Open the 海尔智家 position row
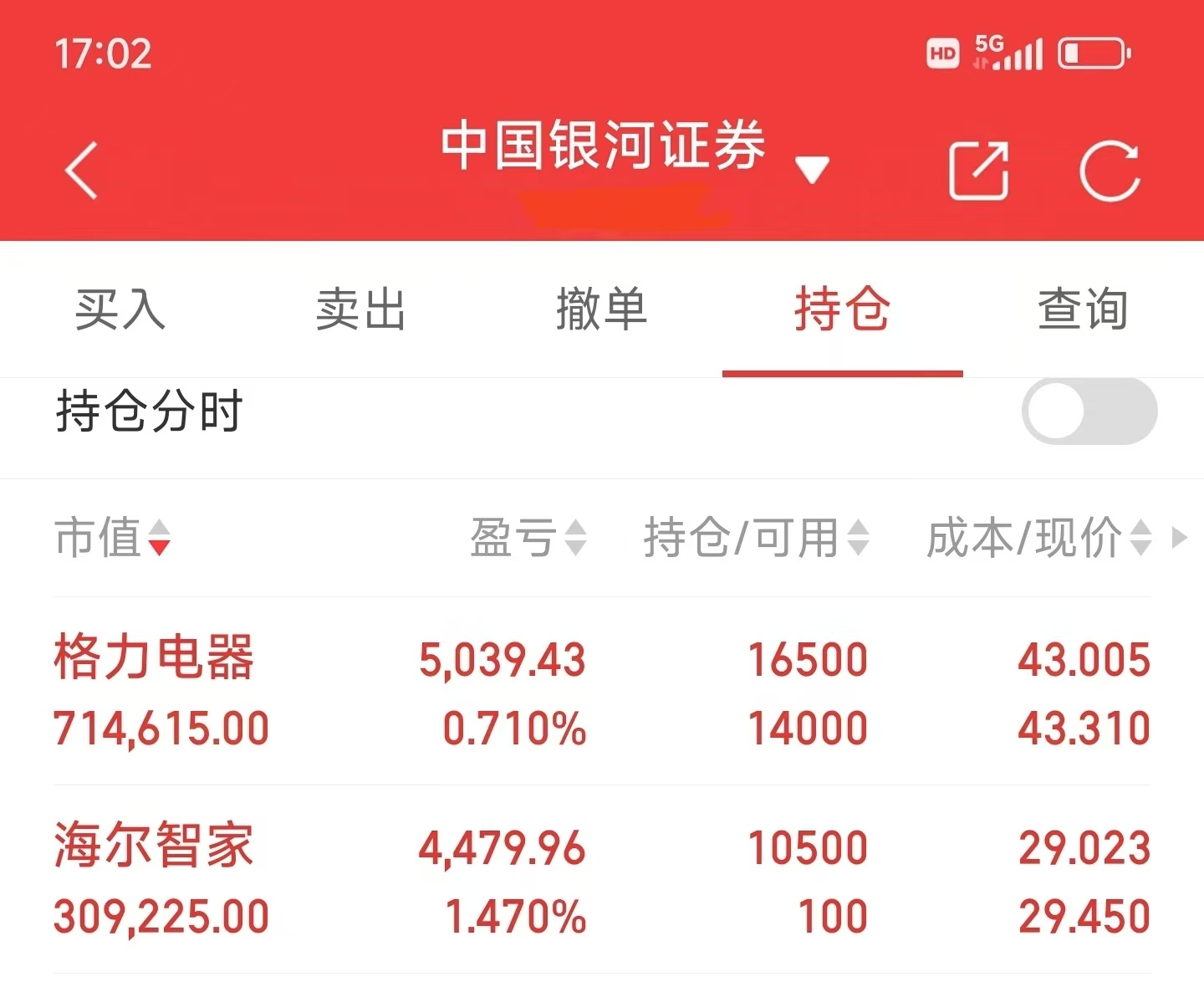This screenshot has height=992, width=1204. 602,880
